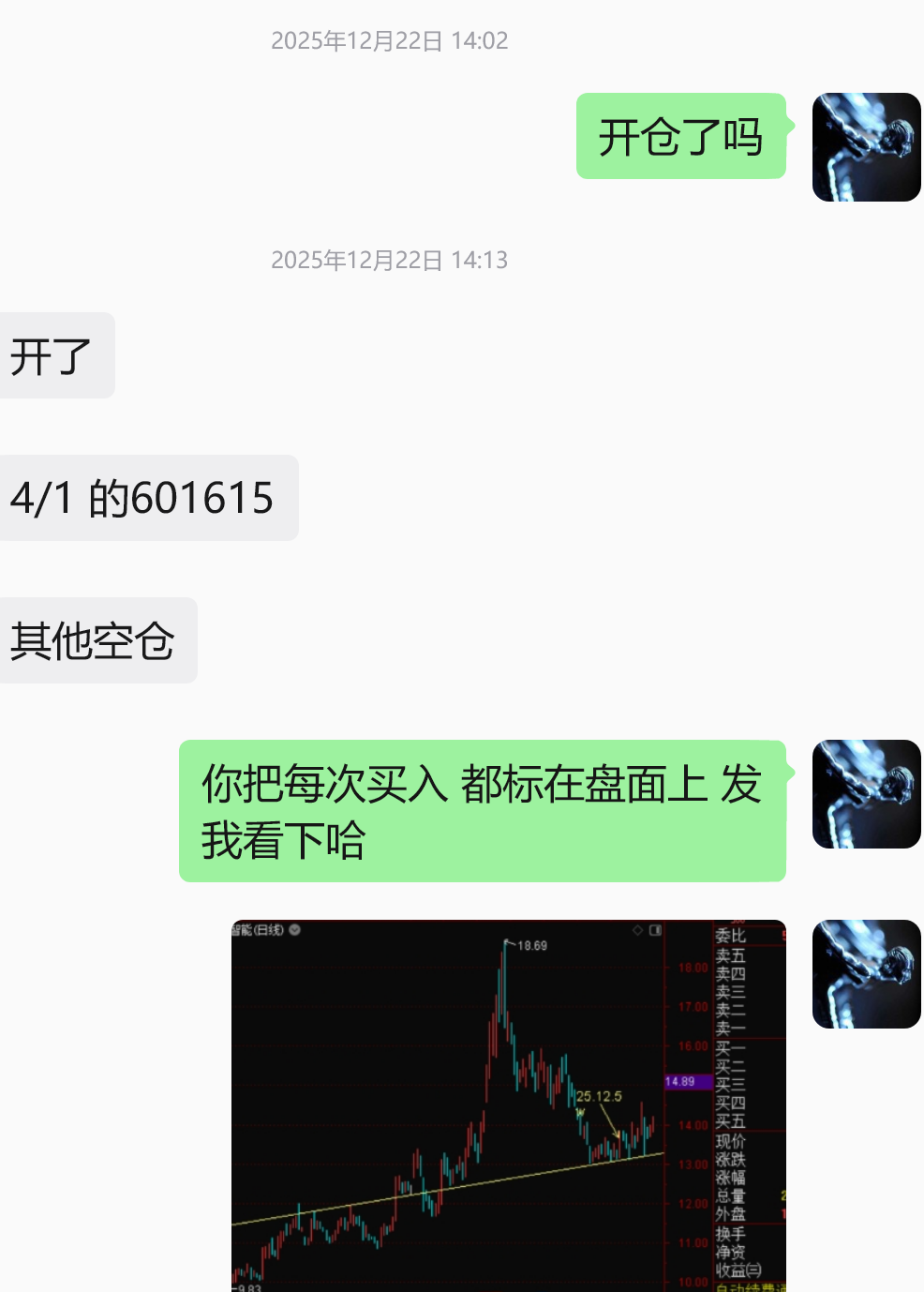The width and height of the screenshot is (924, 1292).
Task: Open sender's avatar next to 开仓了吗 message
Action: click(x=866, y=147)
